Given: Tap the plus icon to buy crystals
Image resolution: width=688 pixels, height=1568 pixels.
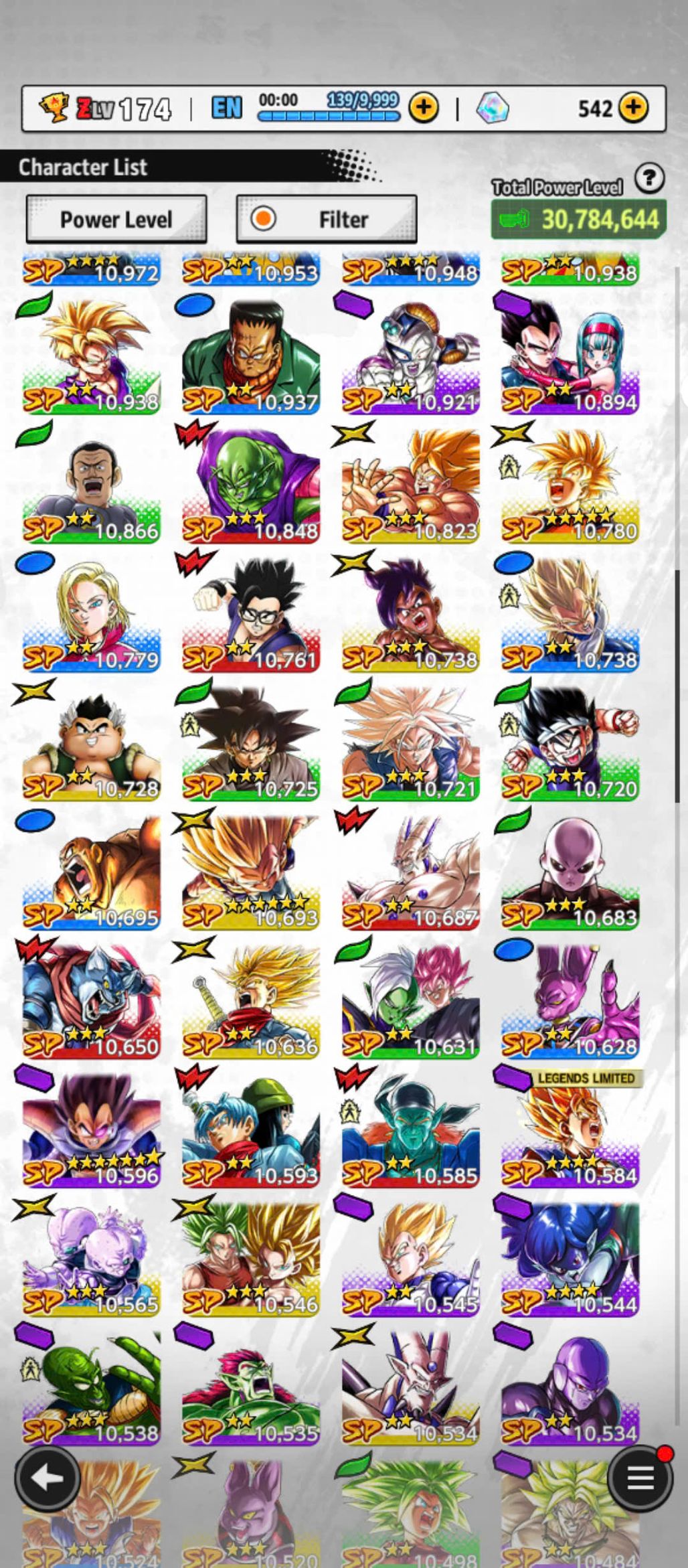Looking at the screenshot, I should click(x=633, y=108).
